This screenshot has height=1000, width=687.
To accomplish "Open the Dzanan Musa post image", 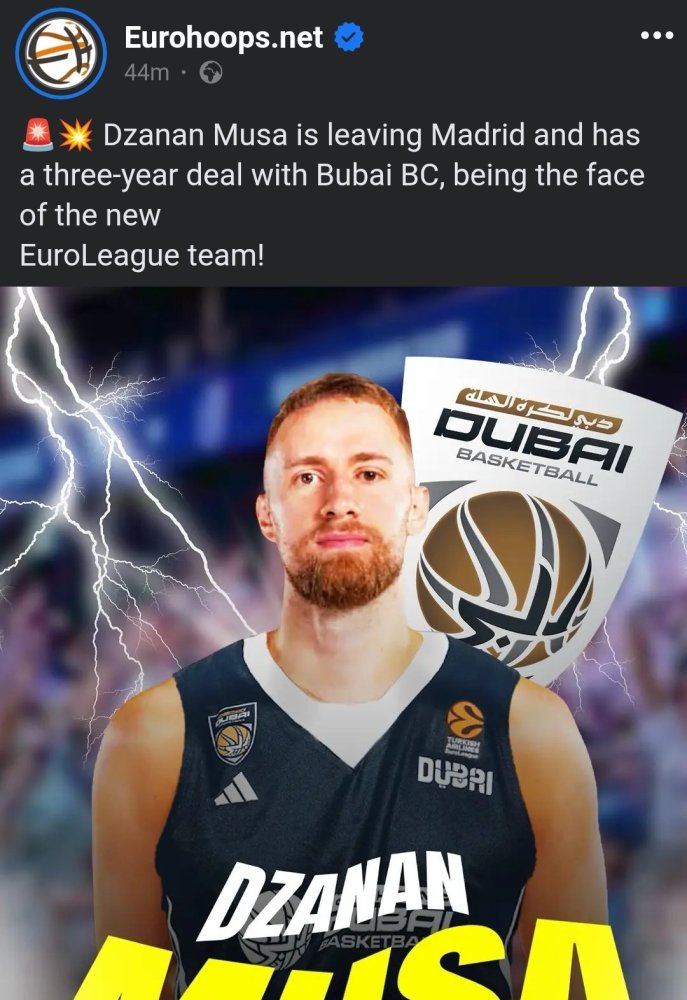I will (x=343, y=640).
